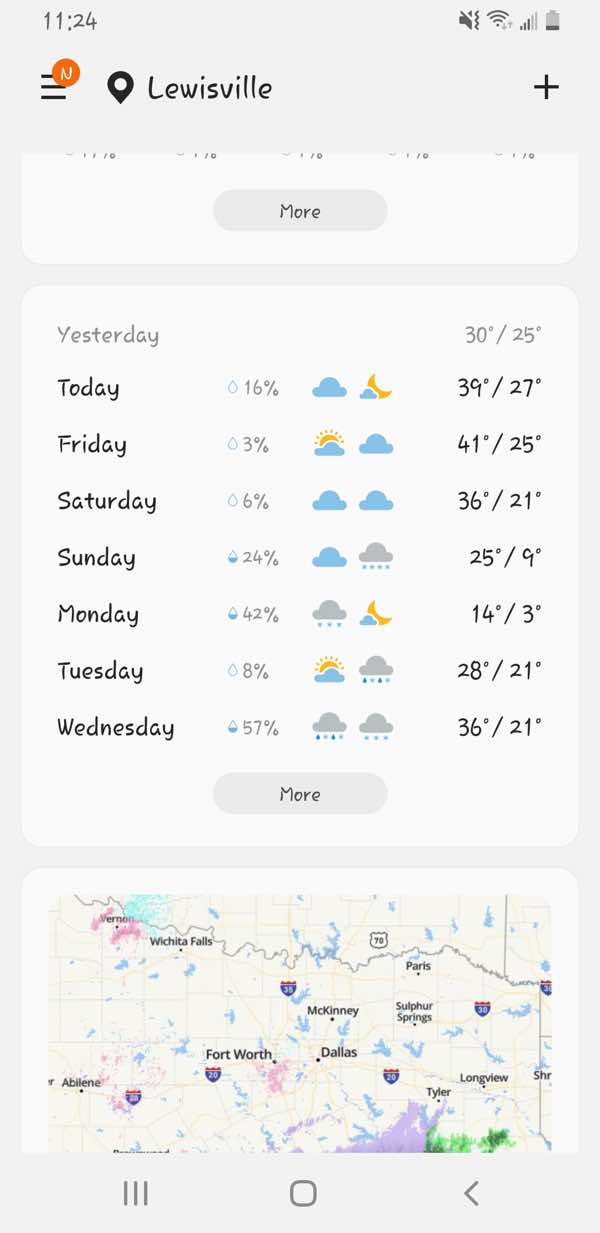Open Sunday's forecast row
This screenshot has width=600, height=1233.
300,557
